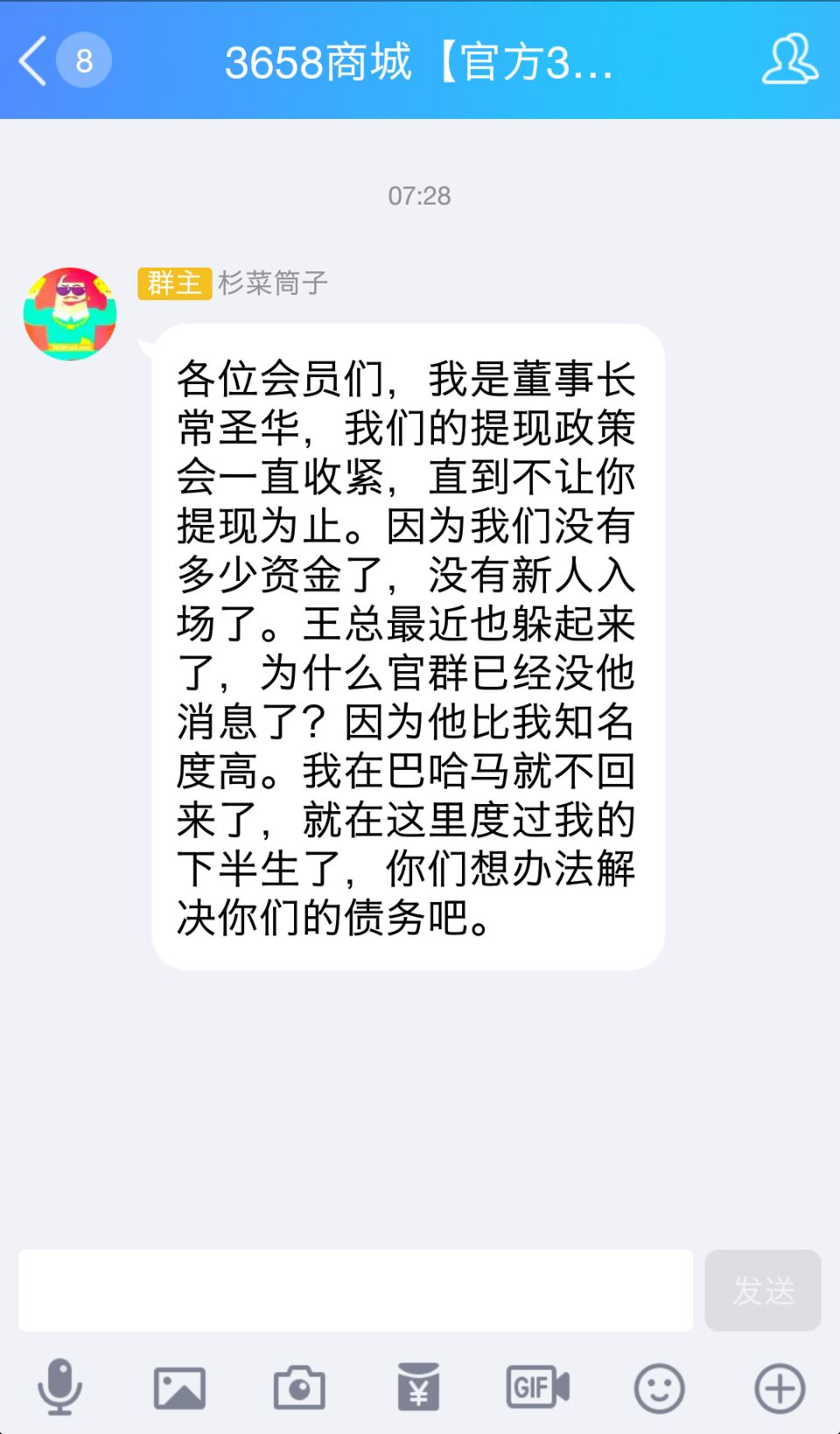The height and width of the screenshot is (1434, 840).
Task: Open 杉菜筒子's avatar profile
Action: 70,314
